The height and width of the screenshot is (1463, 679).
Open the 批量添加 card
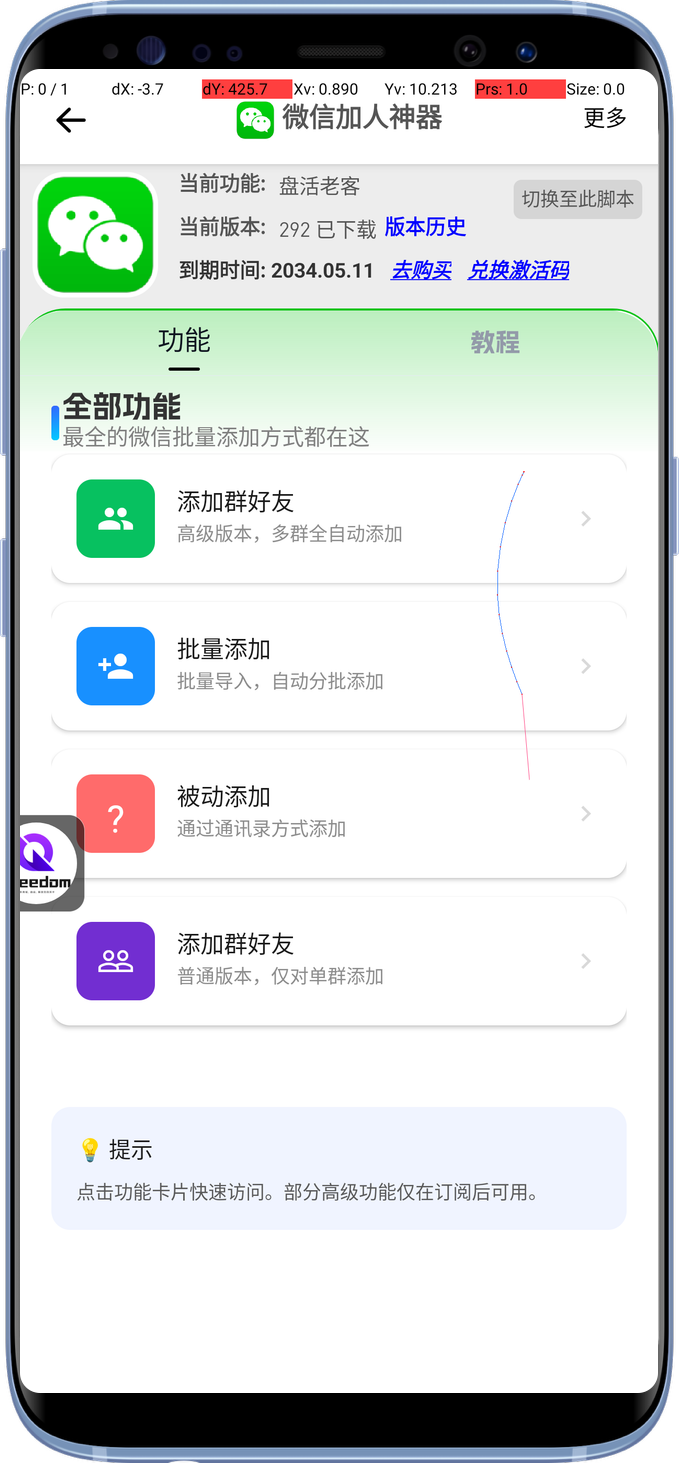click(x=338, y=666)
